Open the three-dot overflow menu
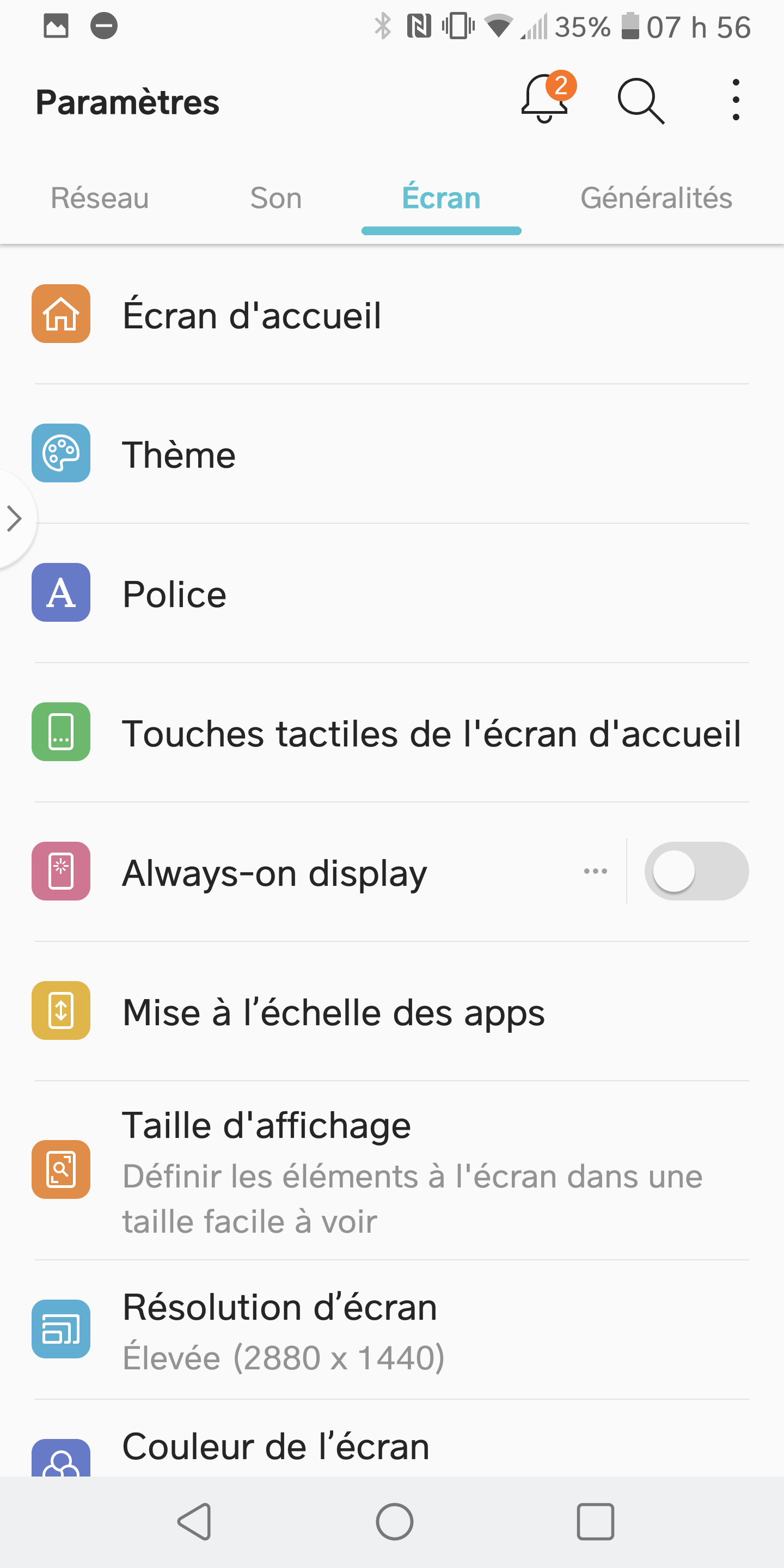Screen dimensions: 784x1568 click(736, 100)
